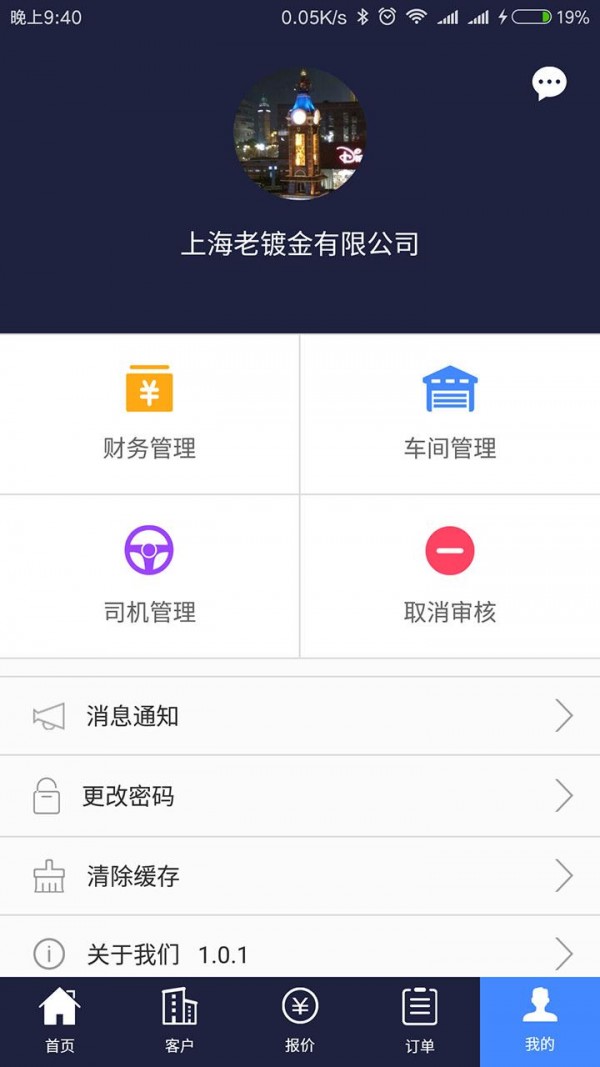Viewport: 600px width, 1067px height.
Task: Switch to the 订单 orders tab
Action: [420, 1021]
